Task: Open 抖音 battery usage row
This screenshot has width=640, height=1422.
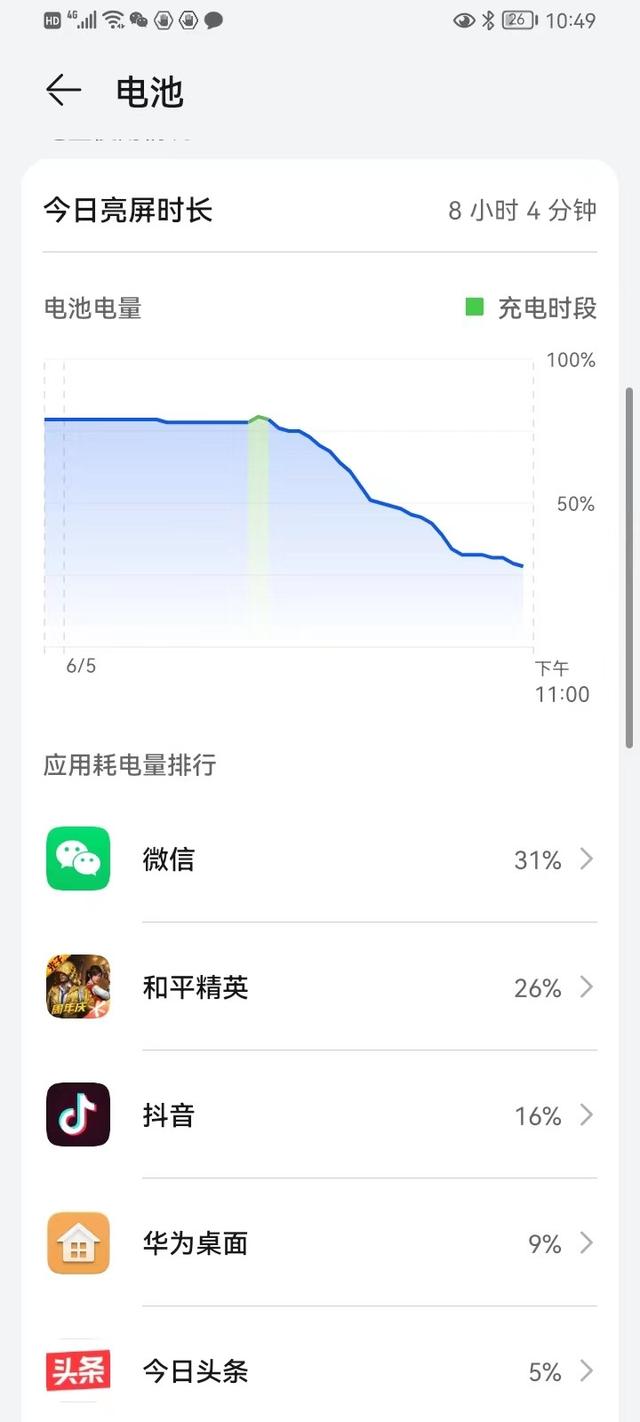Action: [320, 1115]
